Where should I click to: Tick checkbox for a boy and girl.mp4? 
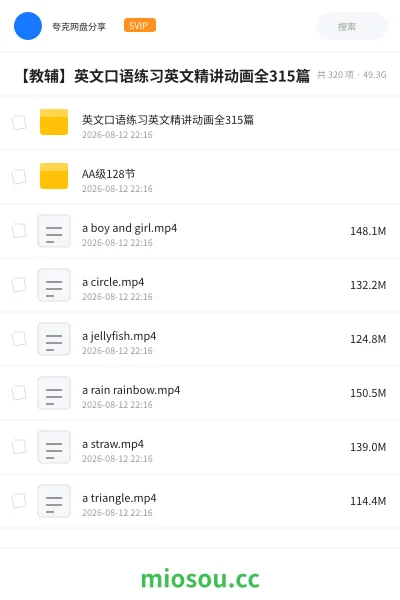pos(19,231)
